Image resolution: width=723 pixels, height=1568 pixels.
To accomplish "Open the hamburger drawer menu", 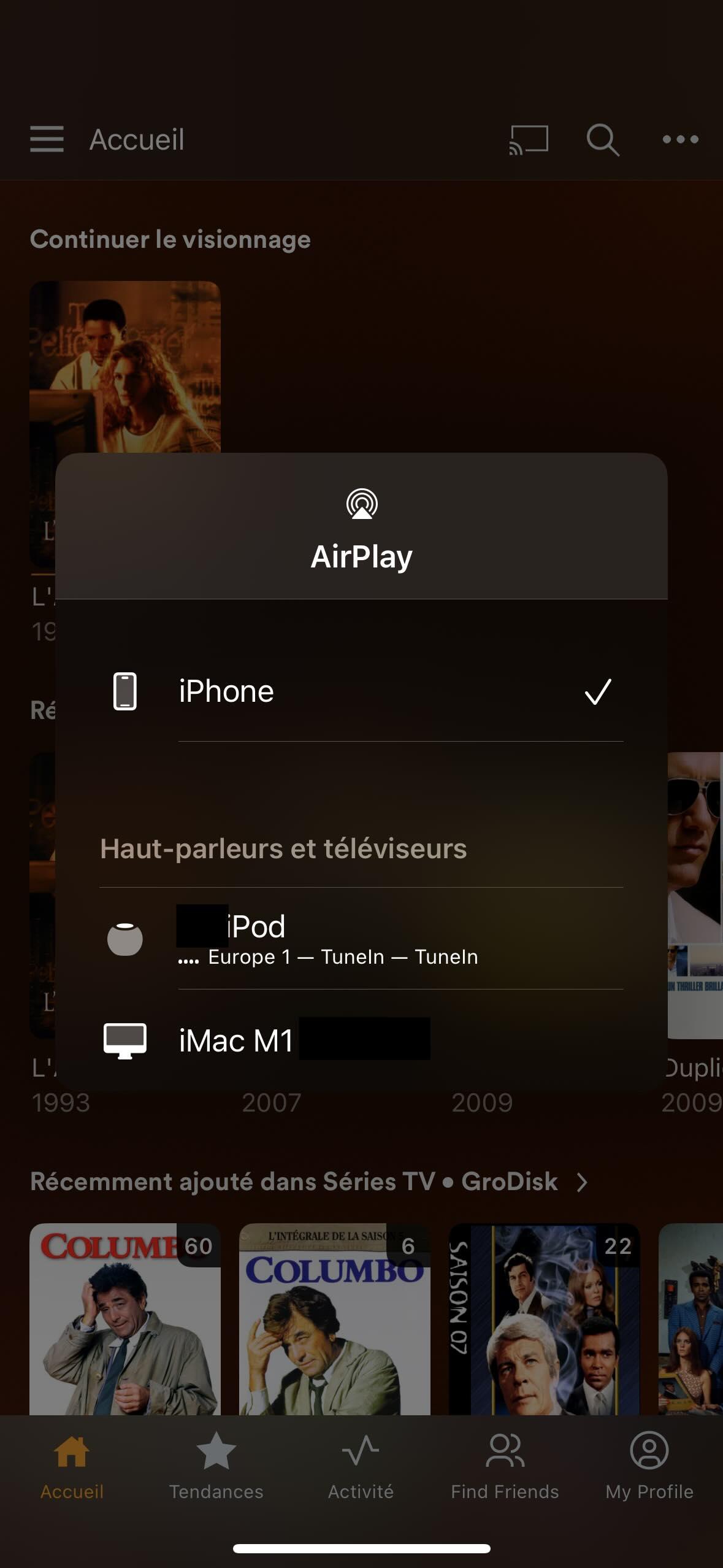I will click(x=47, y=139).
